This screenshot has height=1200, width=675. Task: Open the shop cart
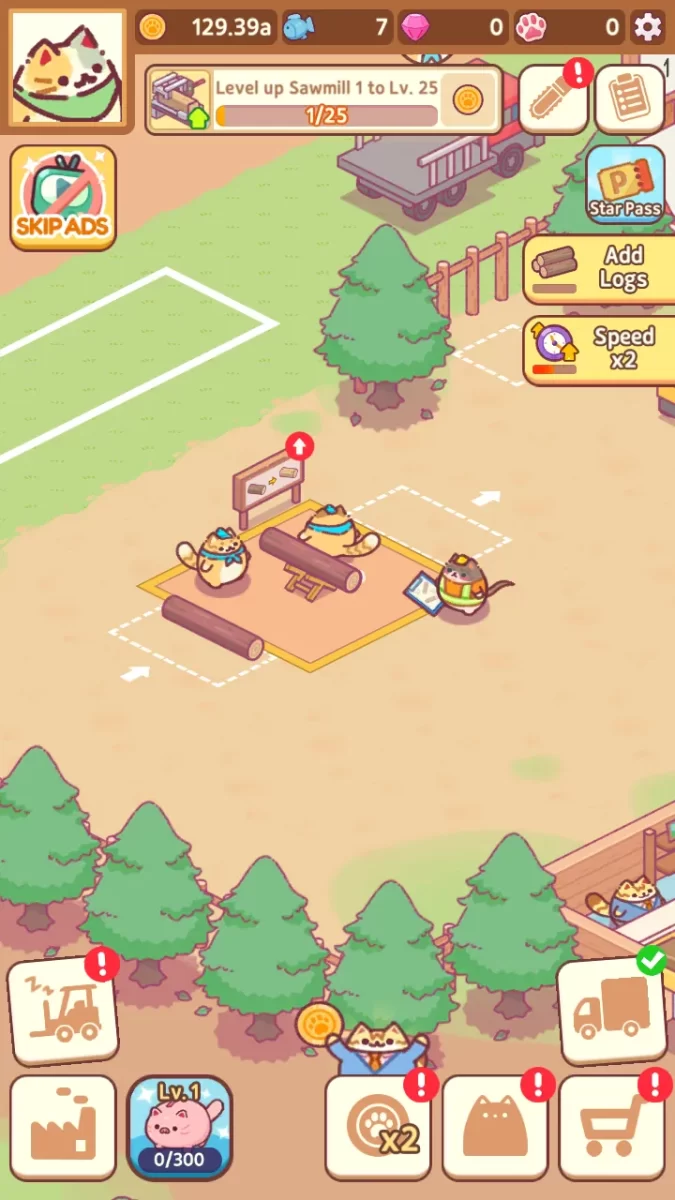point(611,1127)
